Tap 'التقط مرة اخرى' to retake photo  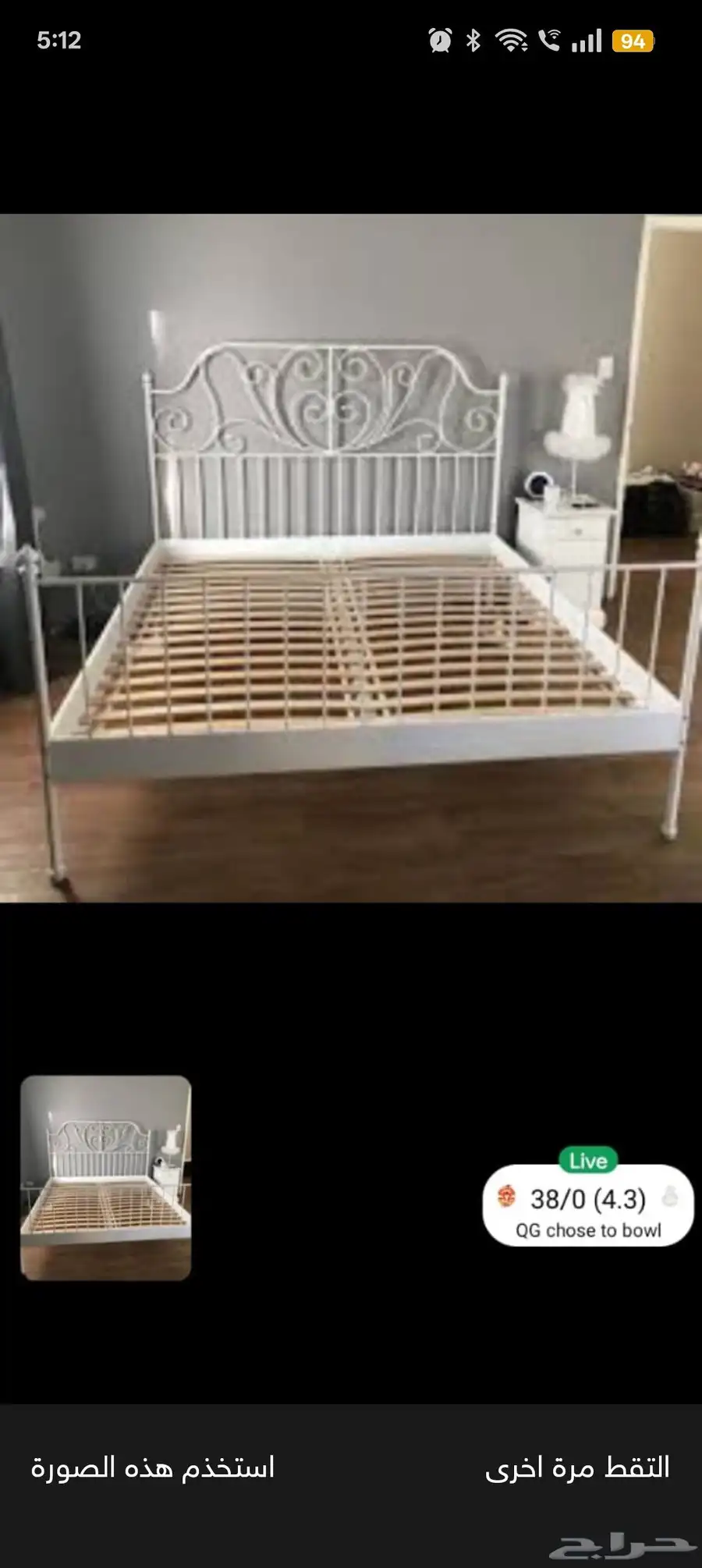point(577,1468)
